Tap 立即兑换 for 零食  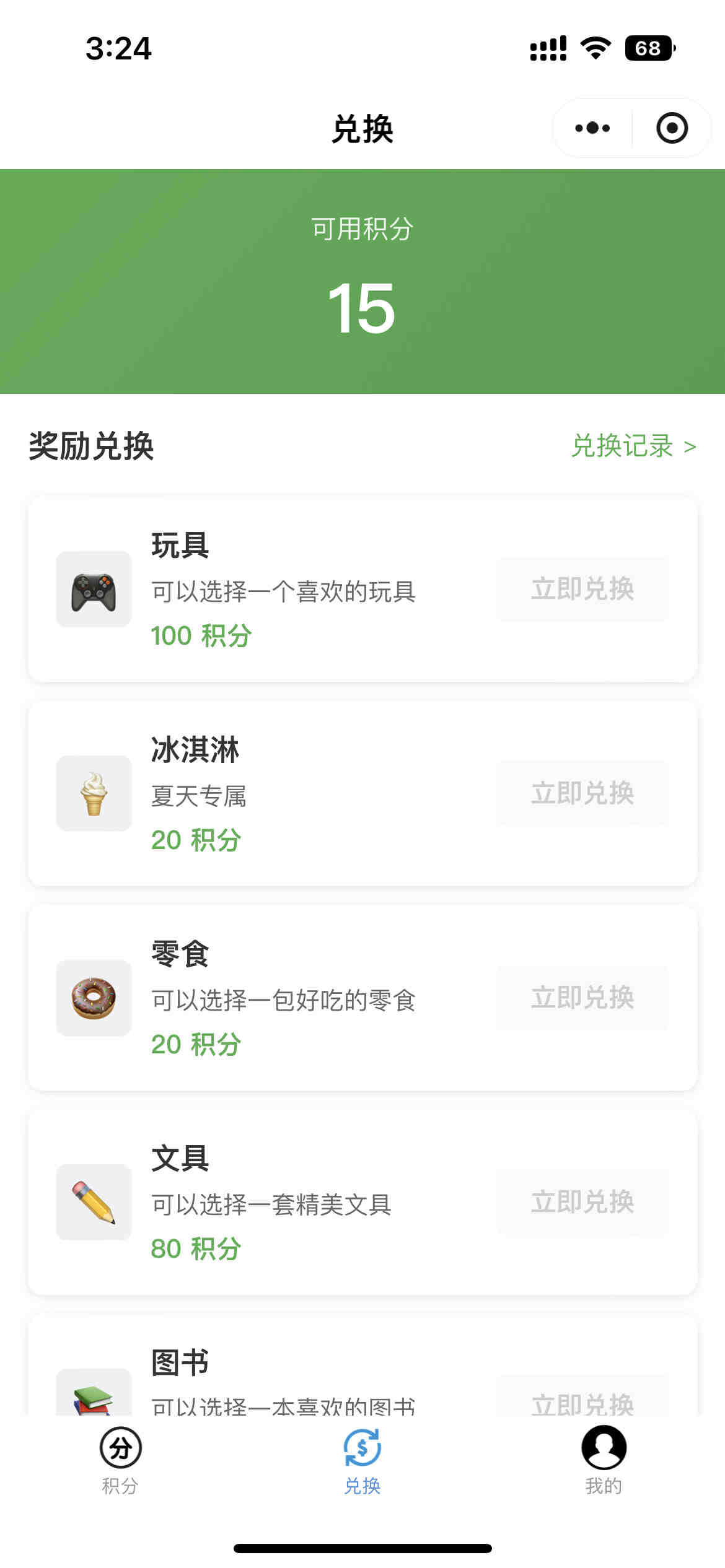(x=582, y=998)
